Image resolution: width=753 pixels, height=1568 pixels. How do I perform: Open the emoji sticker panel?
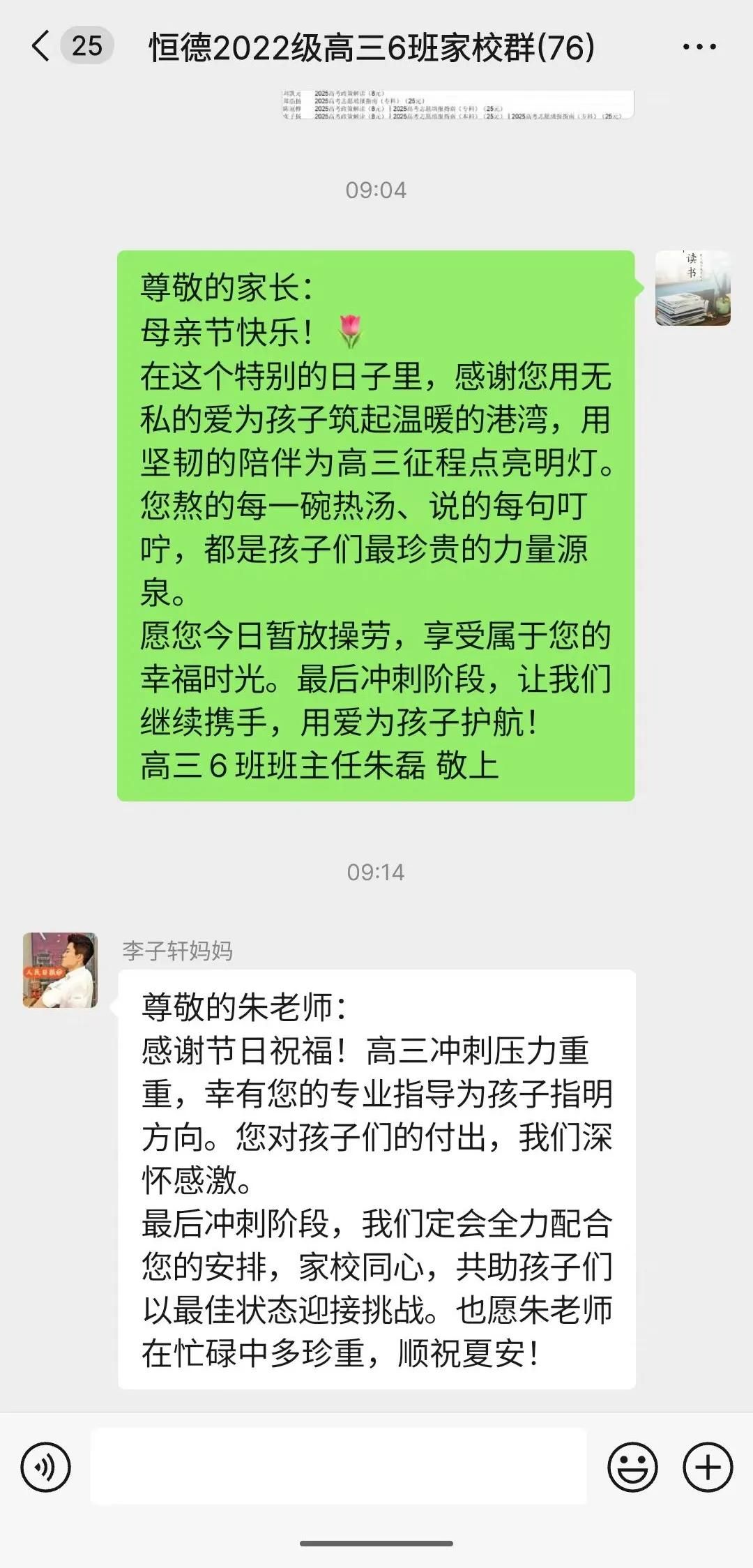coord(632,1467)
